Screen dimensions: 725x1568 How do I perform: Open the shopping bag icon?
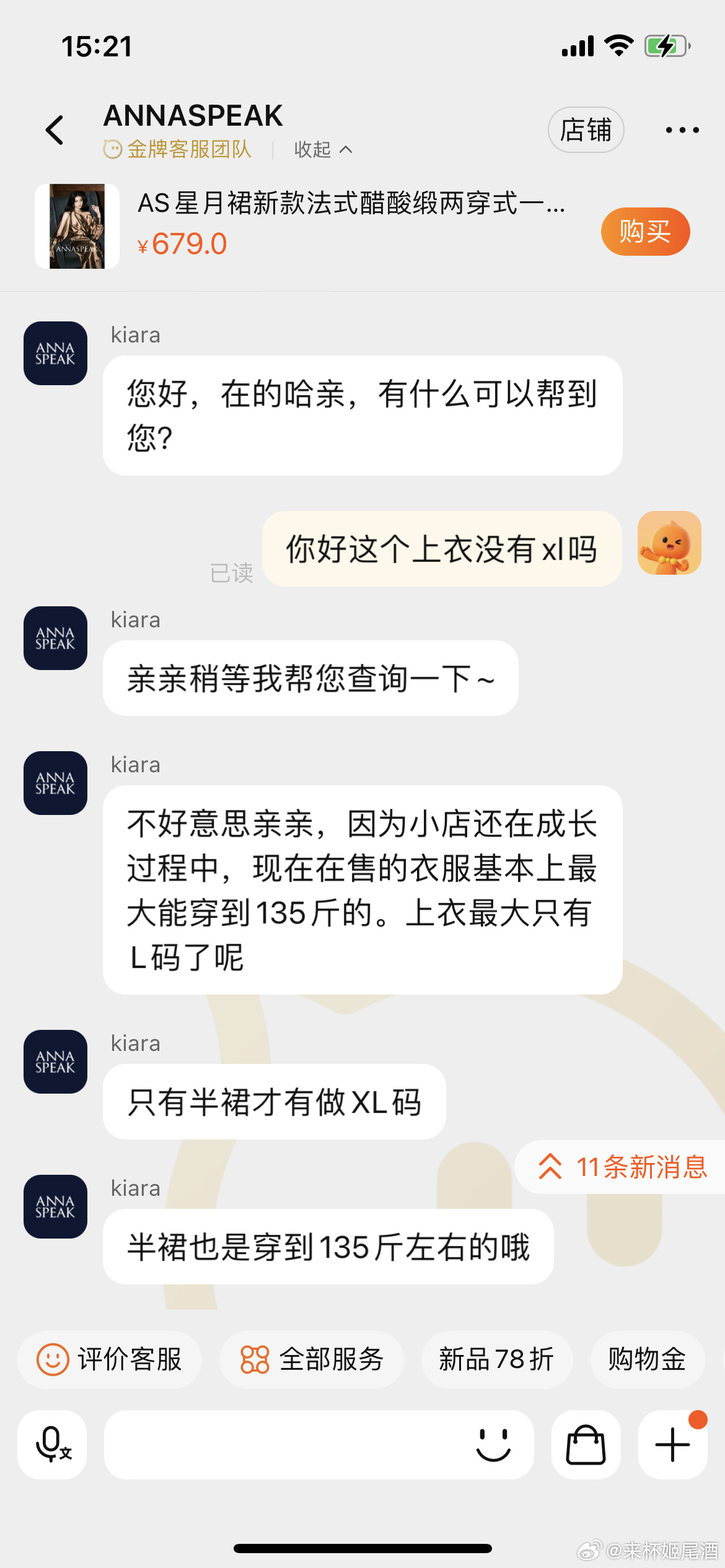pos(586,1445)
